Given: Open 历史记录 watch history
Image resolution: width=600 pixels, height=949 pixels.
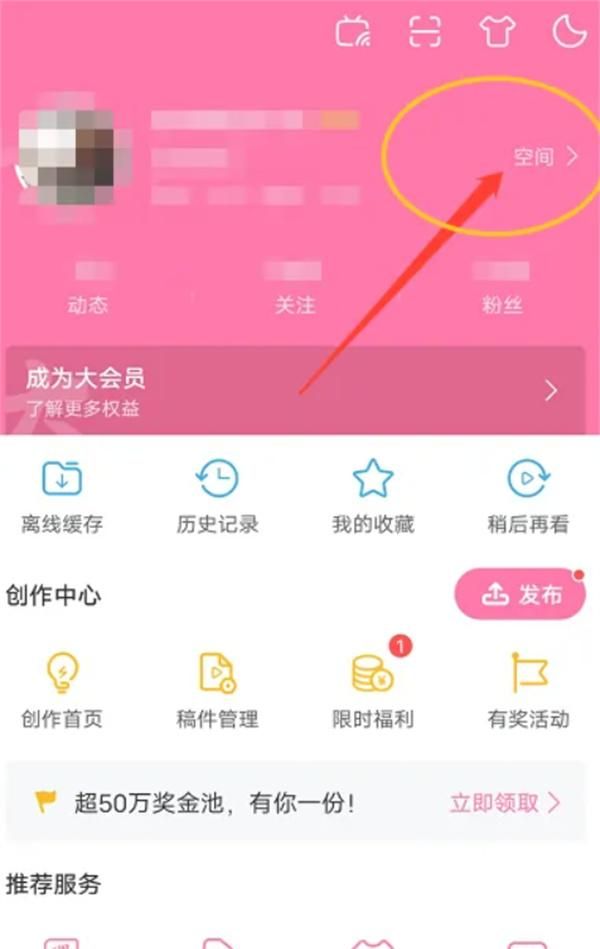Looking at the screenshot, I should [x=217, y=497].
